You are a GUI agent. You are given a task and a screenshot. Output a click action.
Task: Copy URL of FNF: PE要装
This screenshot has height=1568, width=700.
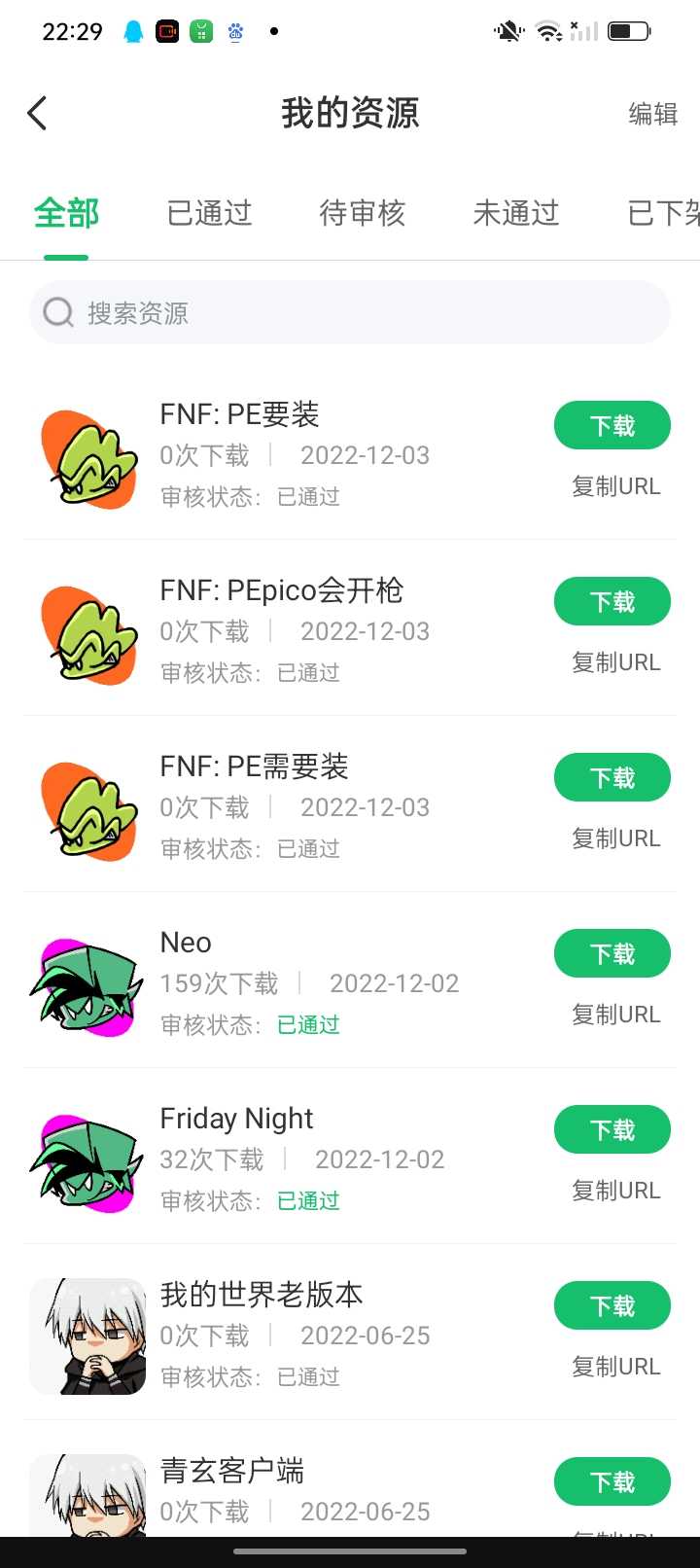615,486
